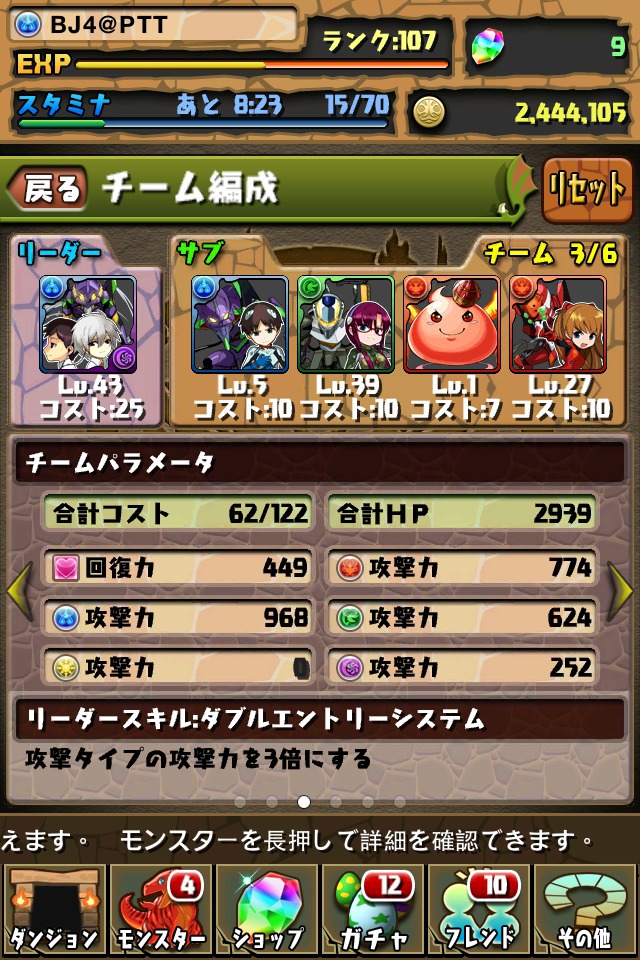
Task: Select sub monster Lv.39
Action: (x=345, y=324)
